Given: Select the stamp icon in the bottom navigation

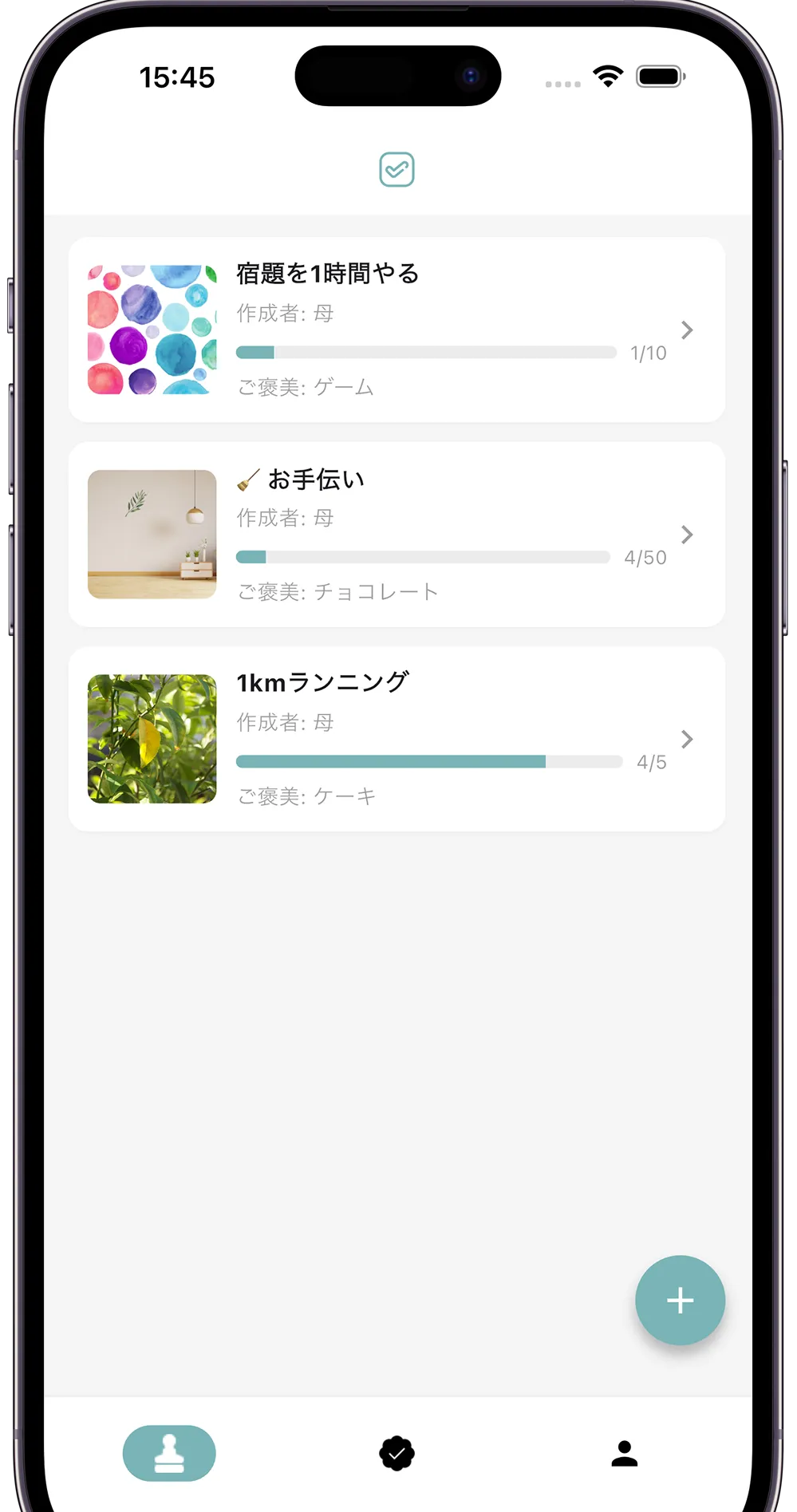Looking at the screenshot, I should pyautogui.click(x=168, y=1453).
